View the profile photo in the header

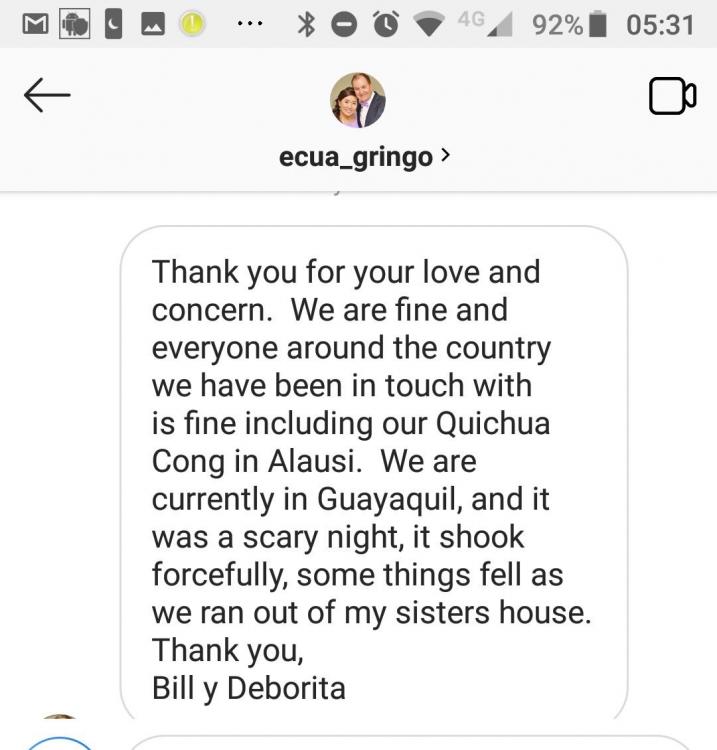(x=358, y=100)
